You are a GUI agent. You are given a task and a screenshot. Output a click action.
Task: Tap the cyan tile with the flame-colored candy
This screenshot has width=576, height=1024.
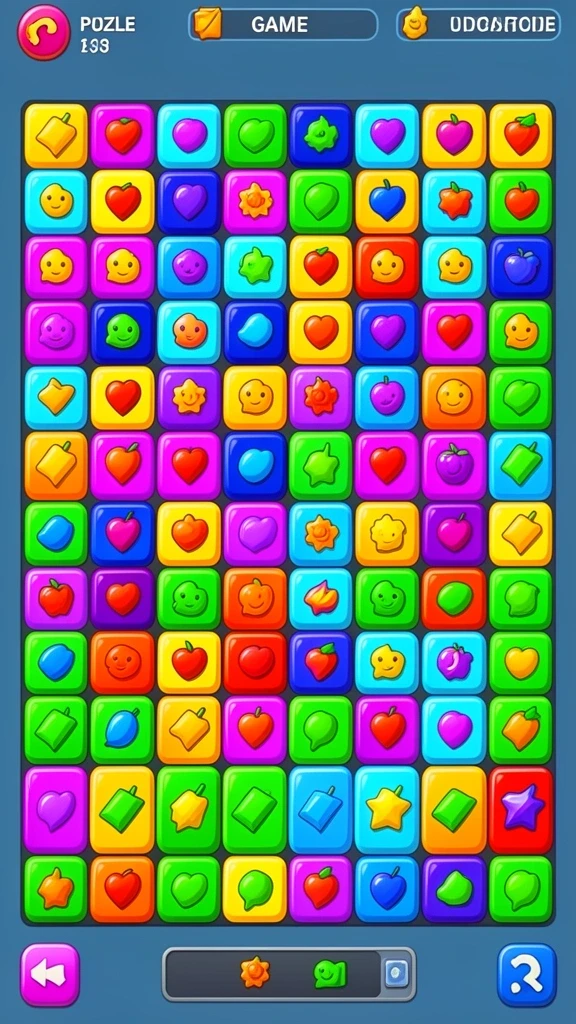[321, 598]
